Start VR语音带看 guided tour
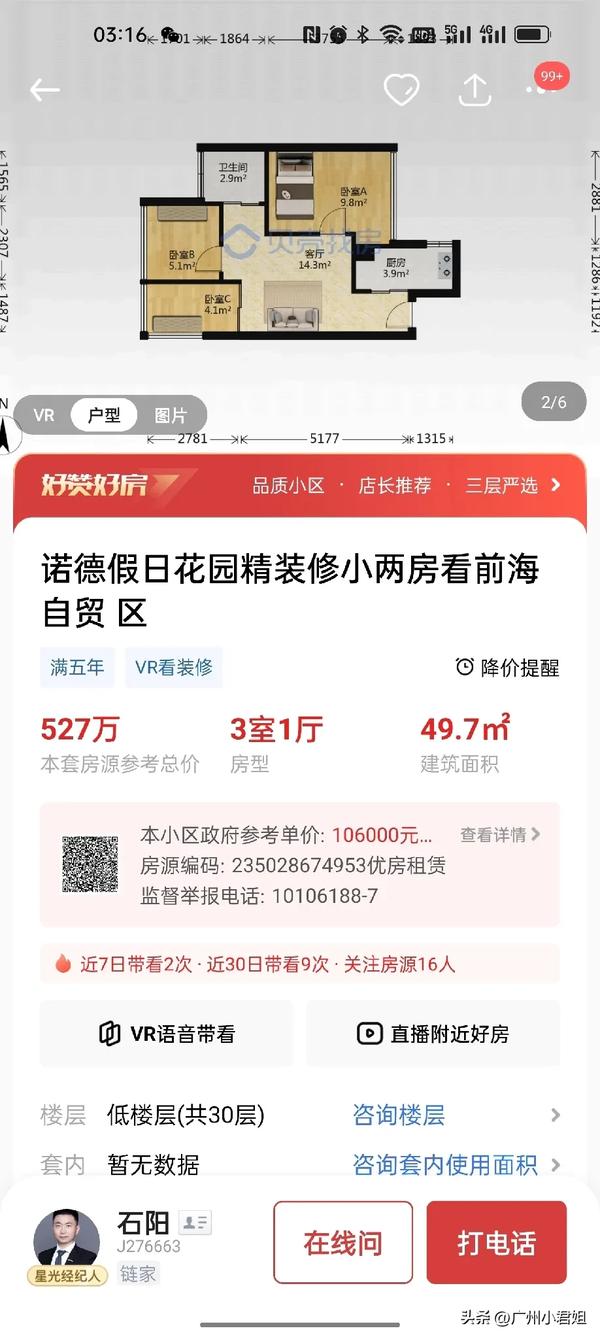Viewport: 600px width, 1339px height. 167,1033
